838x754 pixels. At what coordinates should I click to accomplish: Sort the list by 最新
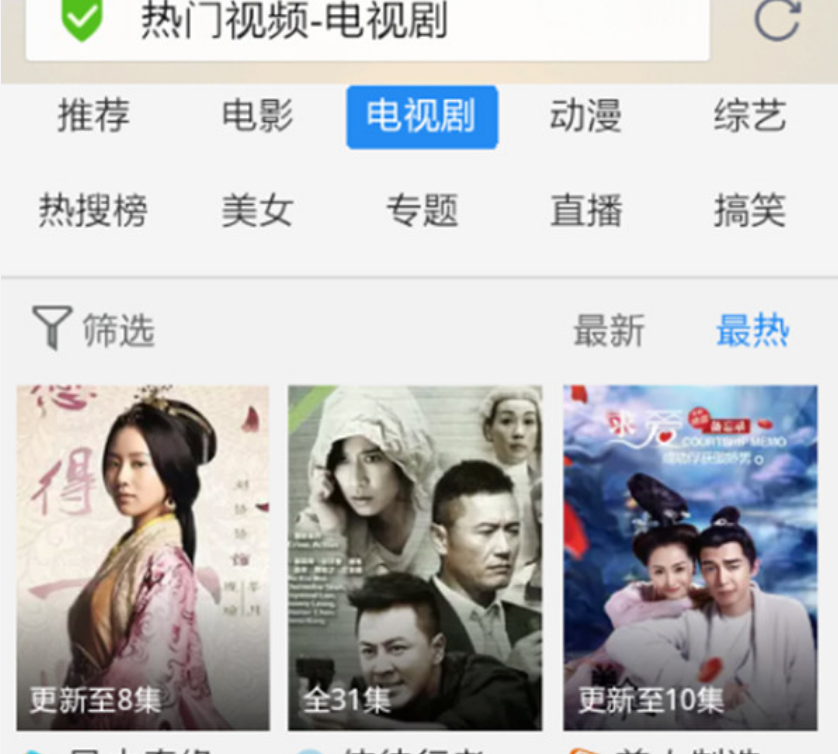(608, 331)
